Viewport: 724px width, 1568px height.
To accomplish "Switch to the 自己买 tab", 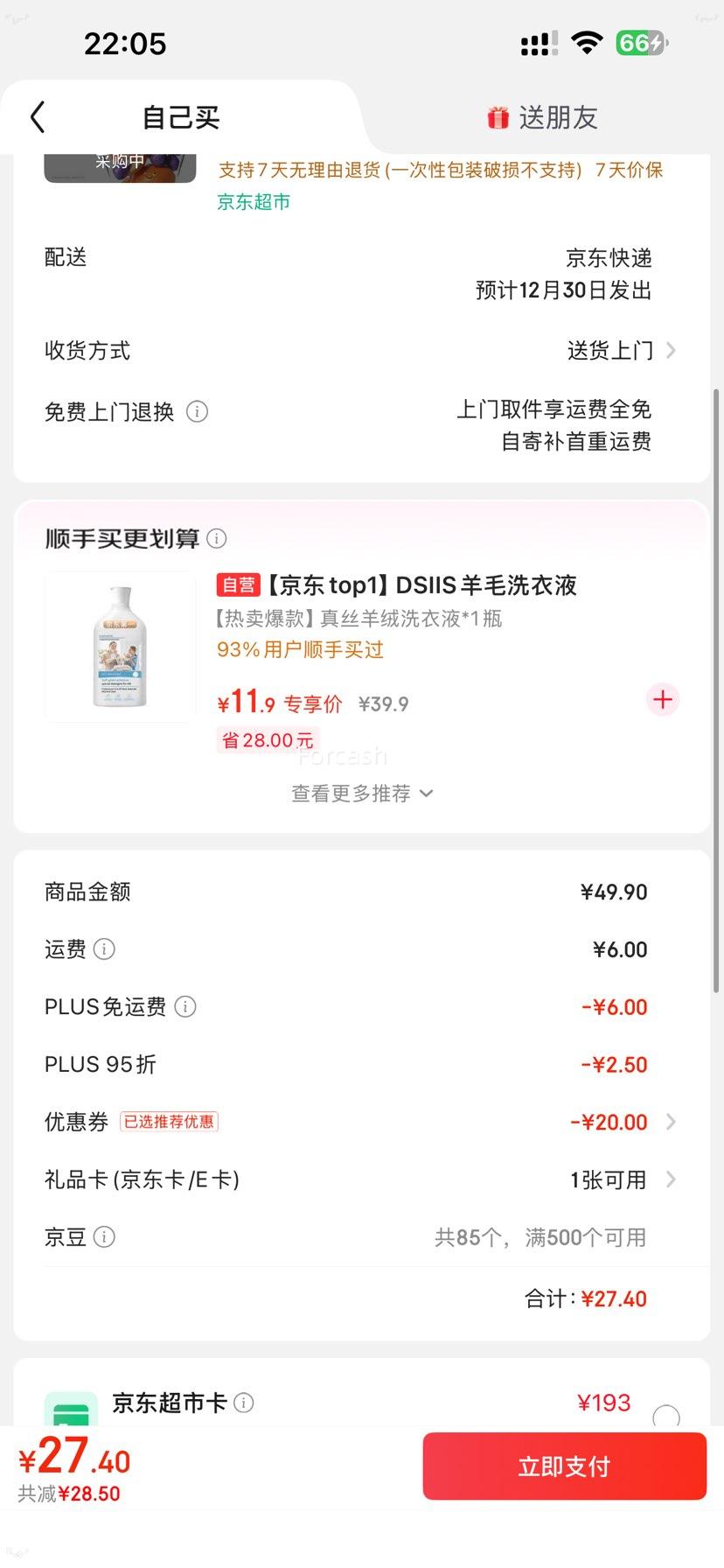I will coord(178,116).
